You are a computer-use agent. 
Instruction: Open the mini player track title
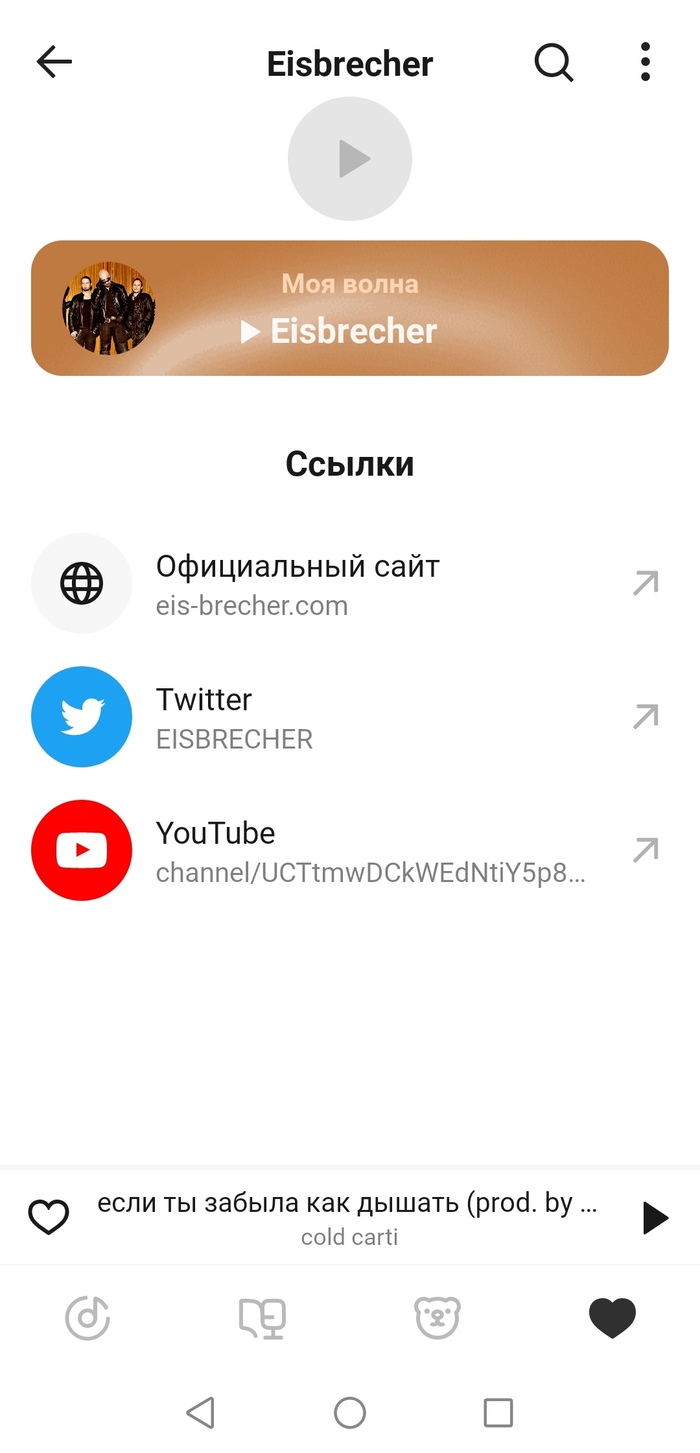click(348, 1204)
